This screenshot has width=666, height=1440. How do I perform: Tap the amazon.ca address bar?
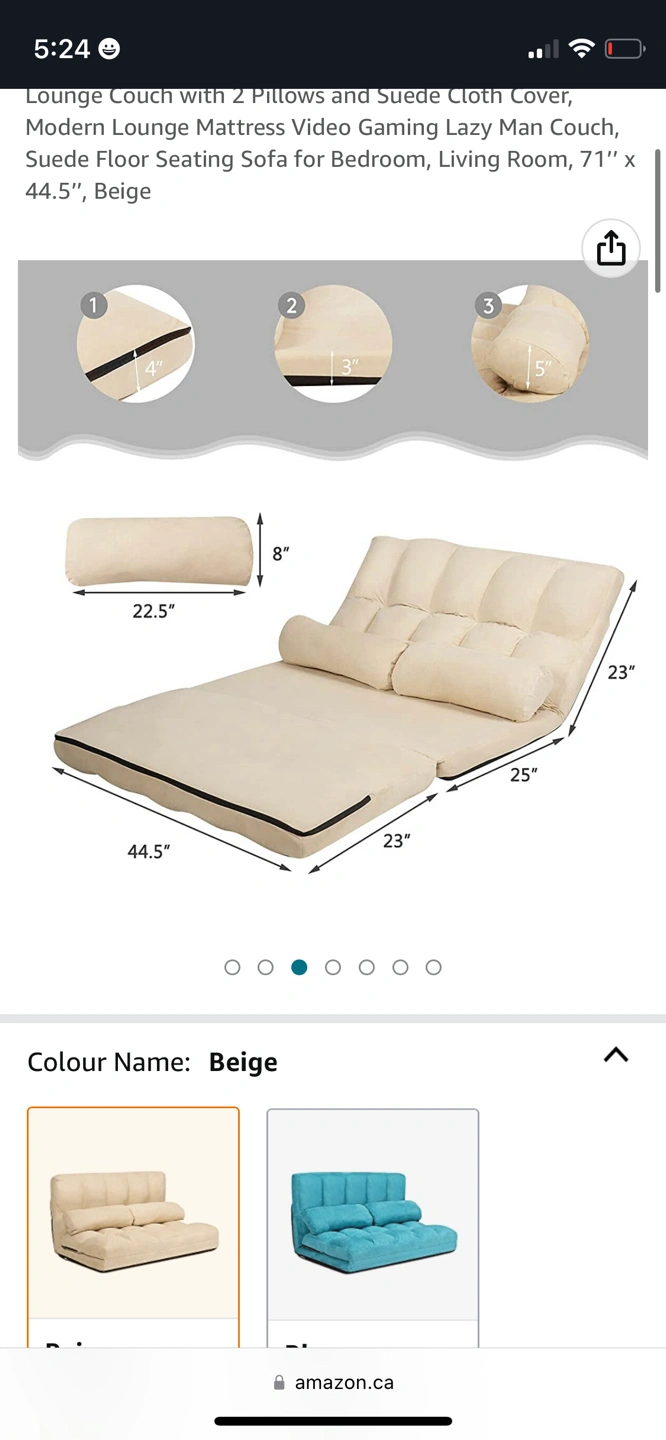tap(333, 1383)
